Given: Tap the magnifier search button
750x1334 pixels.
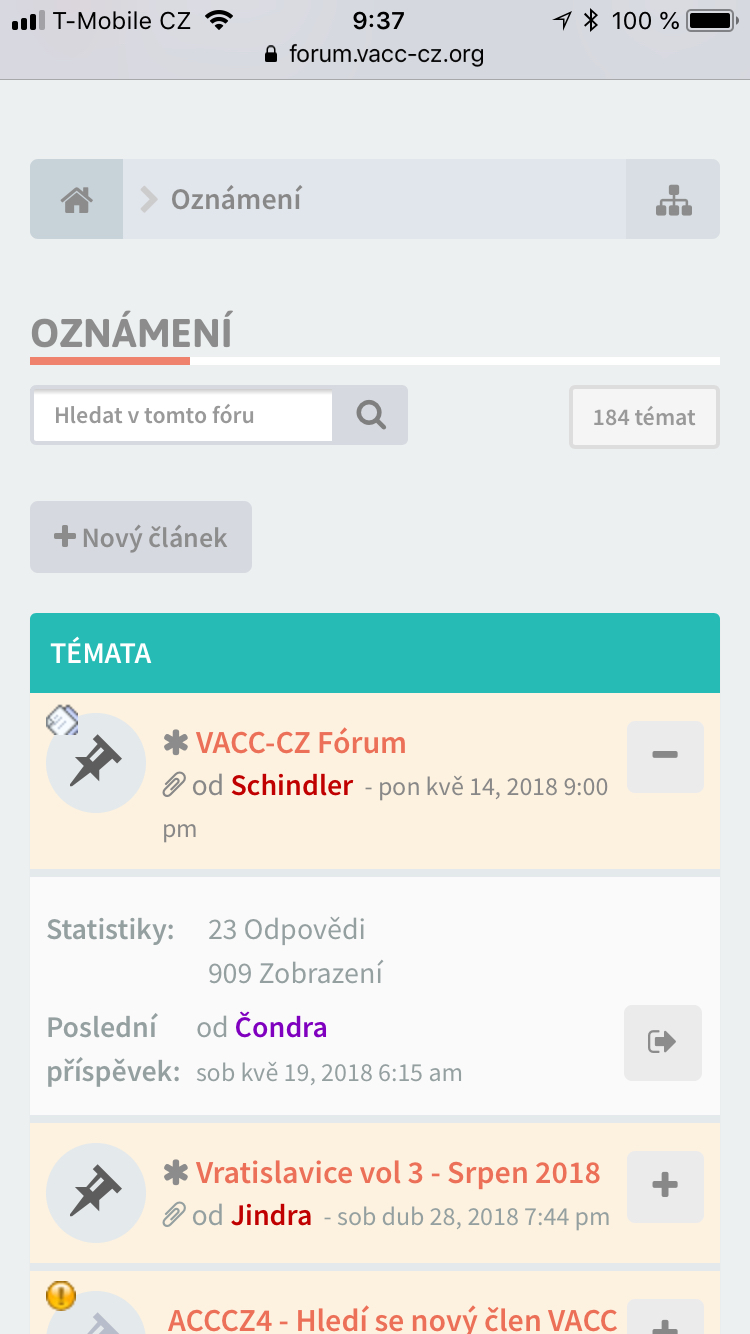Looking at the screenshot, I should click(371, 415).
